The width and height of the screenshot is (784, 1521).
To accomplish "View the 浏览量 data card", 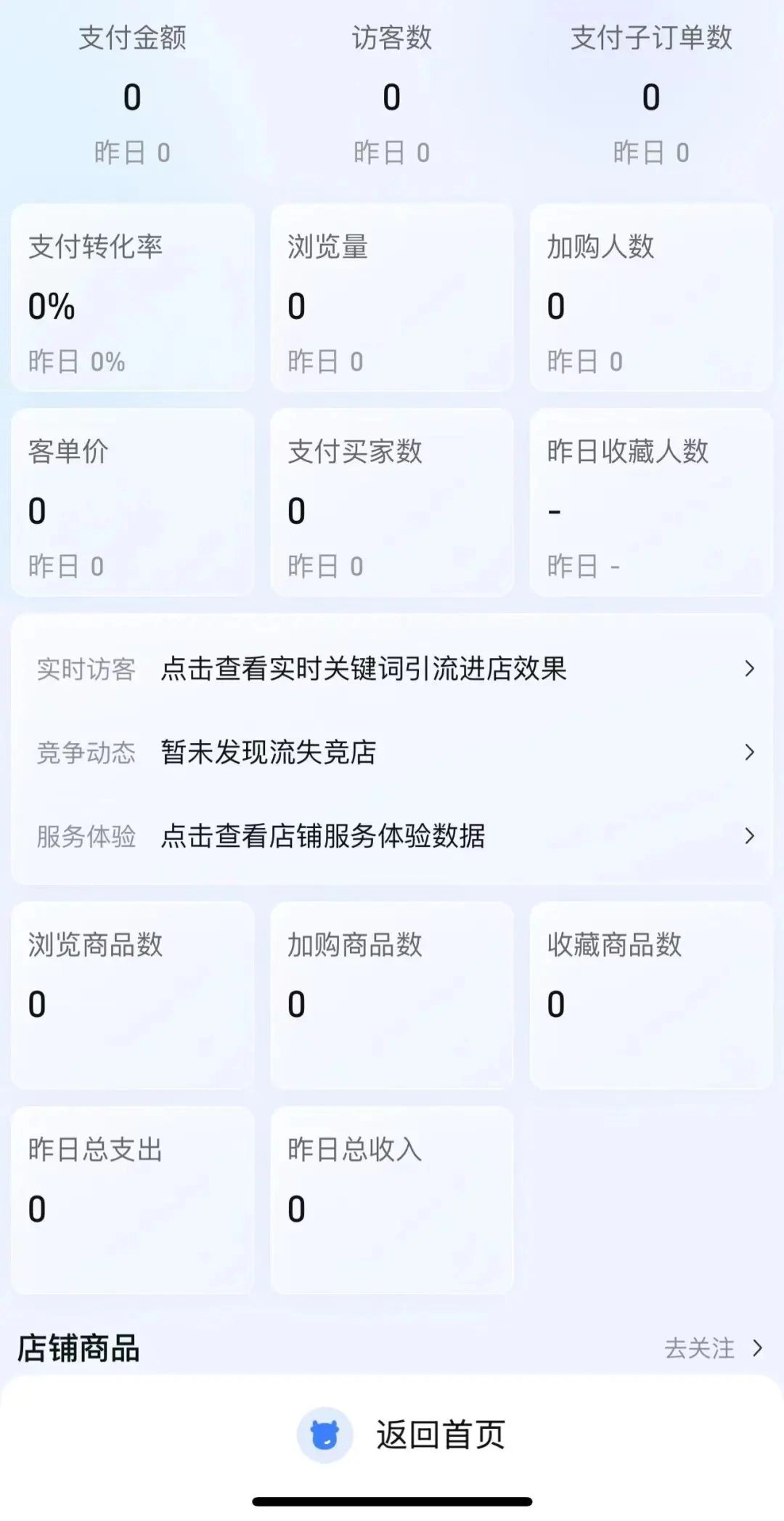I will point(392,298).
